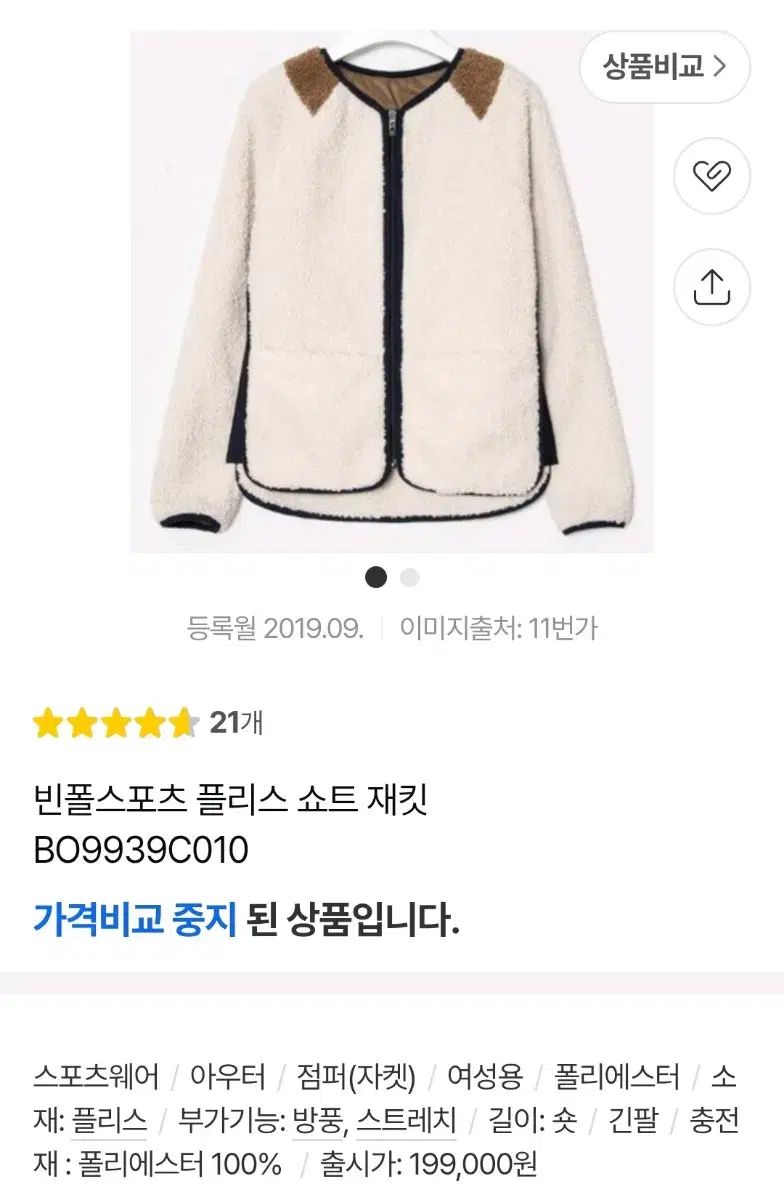Open the underlined 스트레치 feature link

406,1120
